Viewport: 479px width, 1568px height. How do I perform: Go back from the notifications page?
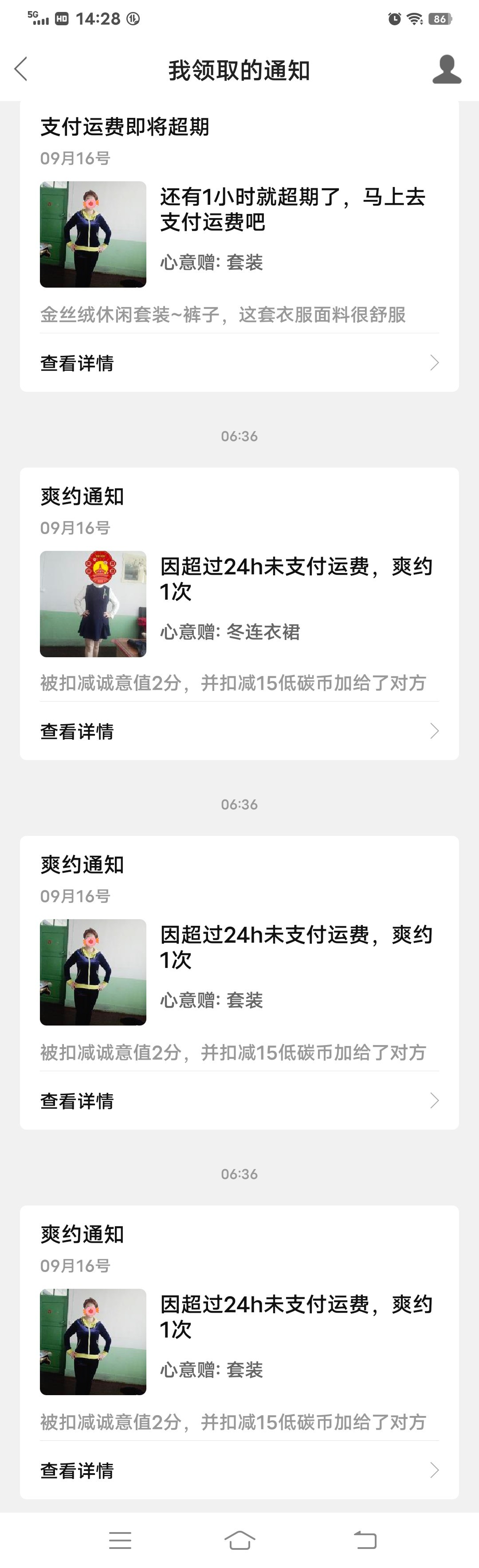click(21, 69)
